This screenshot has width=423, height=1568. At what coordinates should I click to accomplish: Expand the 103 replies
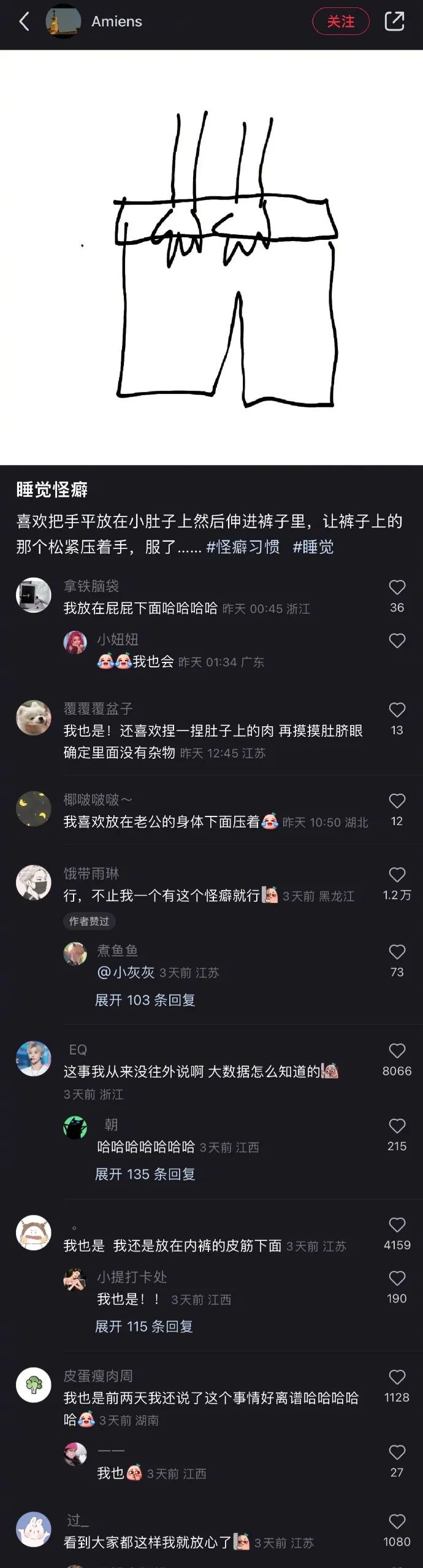pos(145,1001)
